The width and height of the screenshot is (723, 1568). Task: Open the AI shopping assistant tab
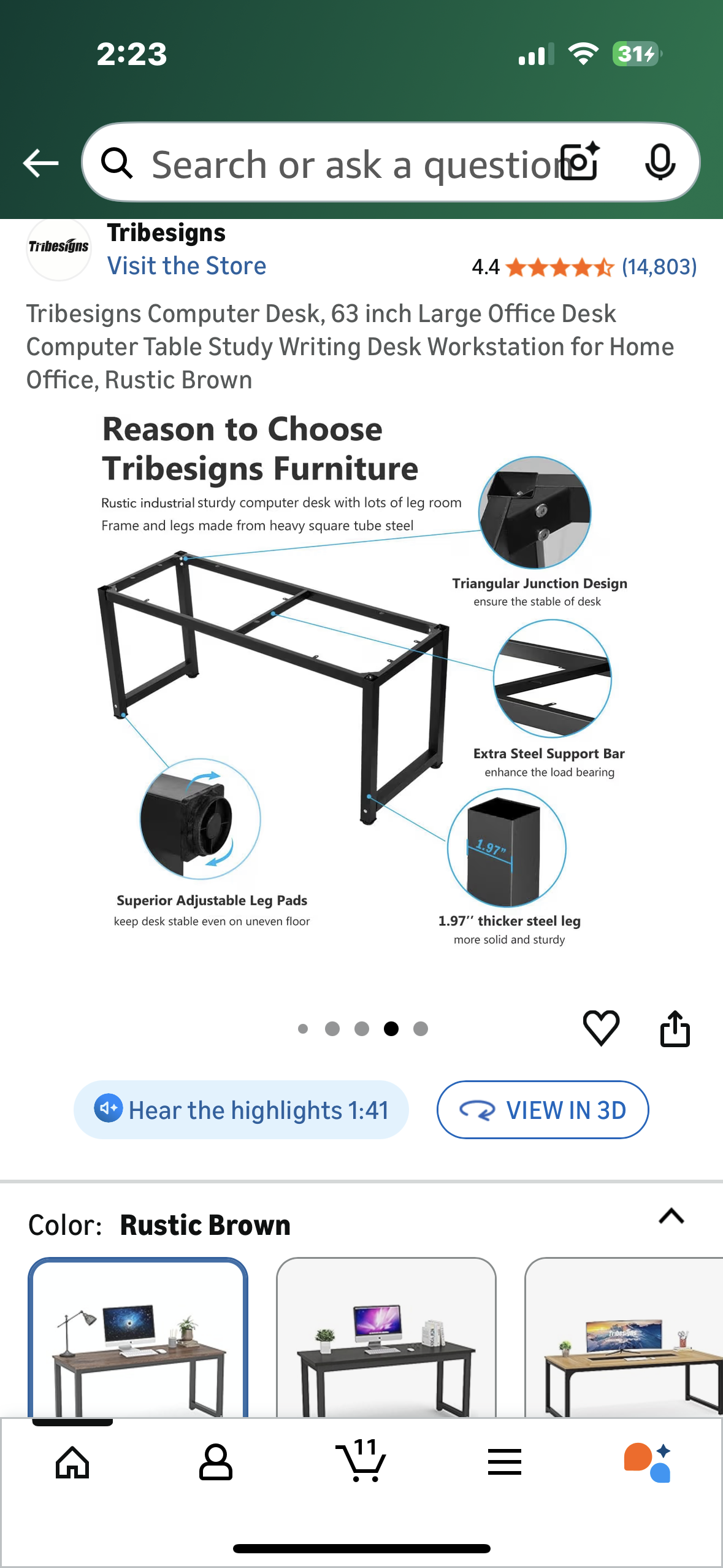648,1462
